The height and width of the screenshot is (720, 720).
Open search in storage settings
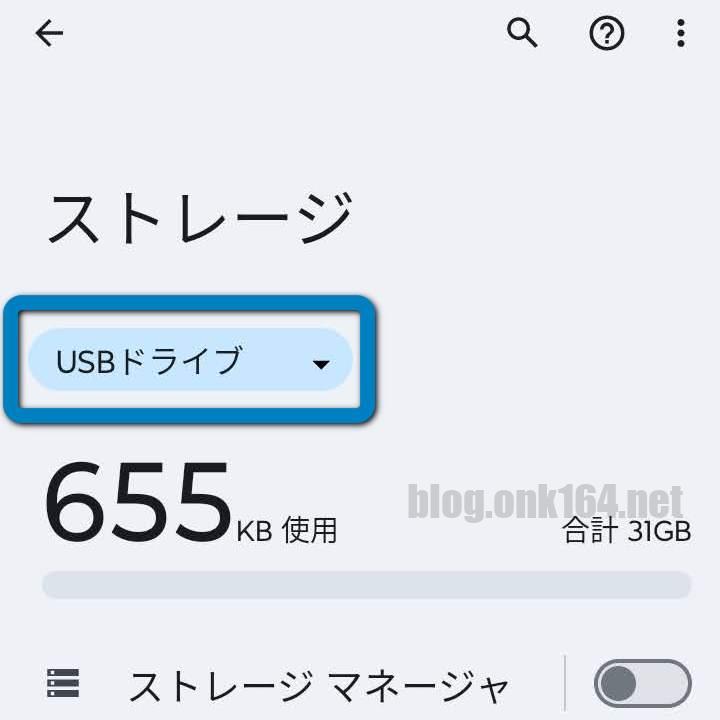(x=522, y=34)
